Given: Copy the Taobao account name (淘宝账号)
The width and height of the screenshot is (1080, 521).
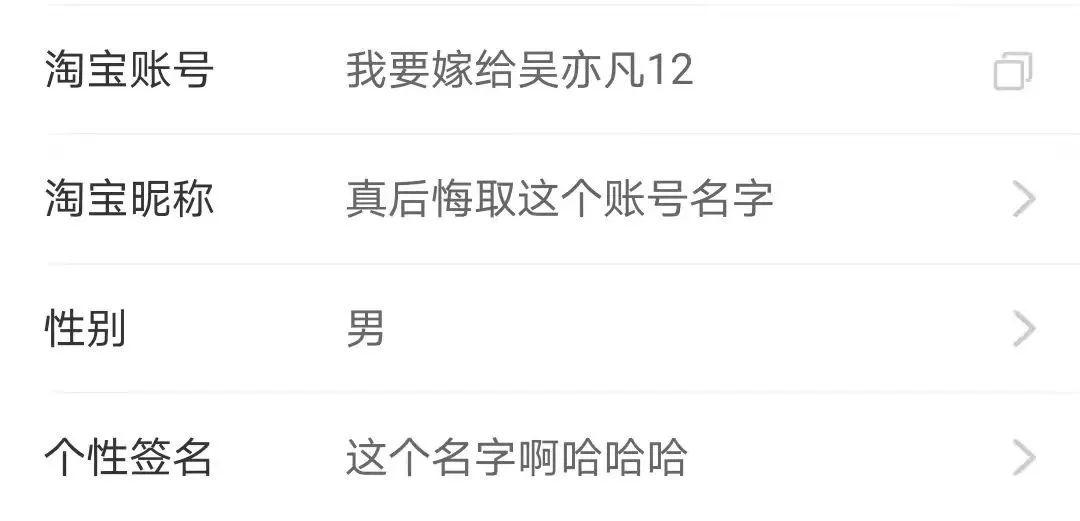Looking at the screenshot, I should 1012,72.
